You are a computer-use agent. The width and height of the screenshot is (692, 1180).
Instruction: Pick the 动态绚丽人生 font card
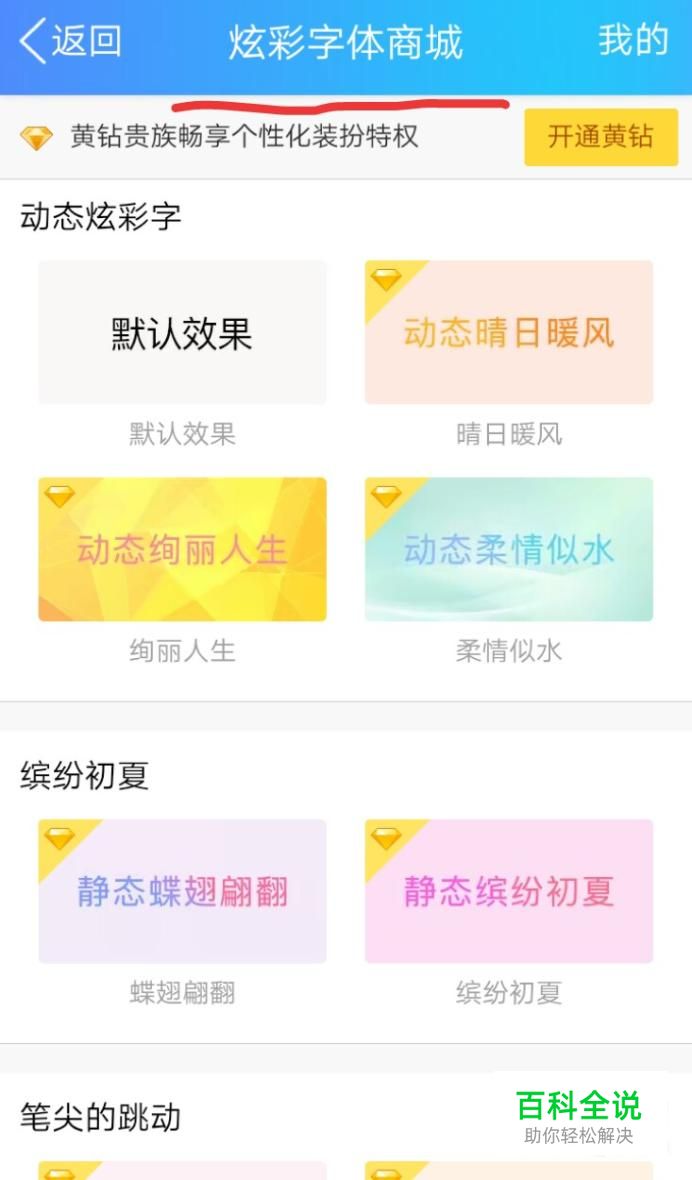(182, 549)
